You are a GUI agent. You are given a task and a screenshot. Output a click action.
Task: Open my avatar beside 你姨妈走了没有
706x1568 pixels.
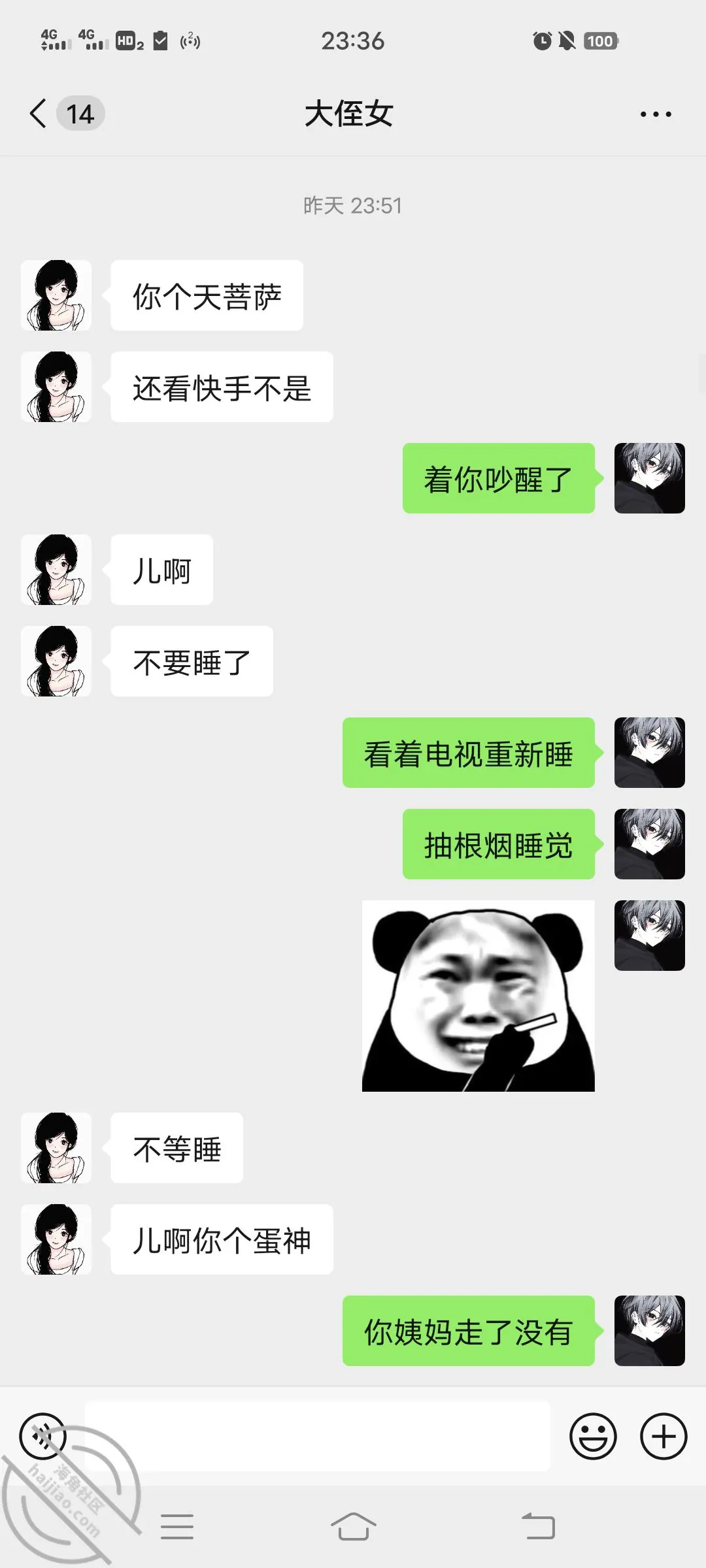pyautogui.click(x=650, y=1331)
